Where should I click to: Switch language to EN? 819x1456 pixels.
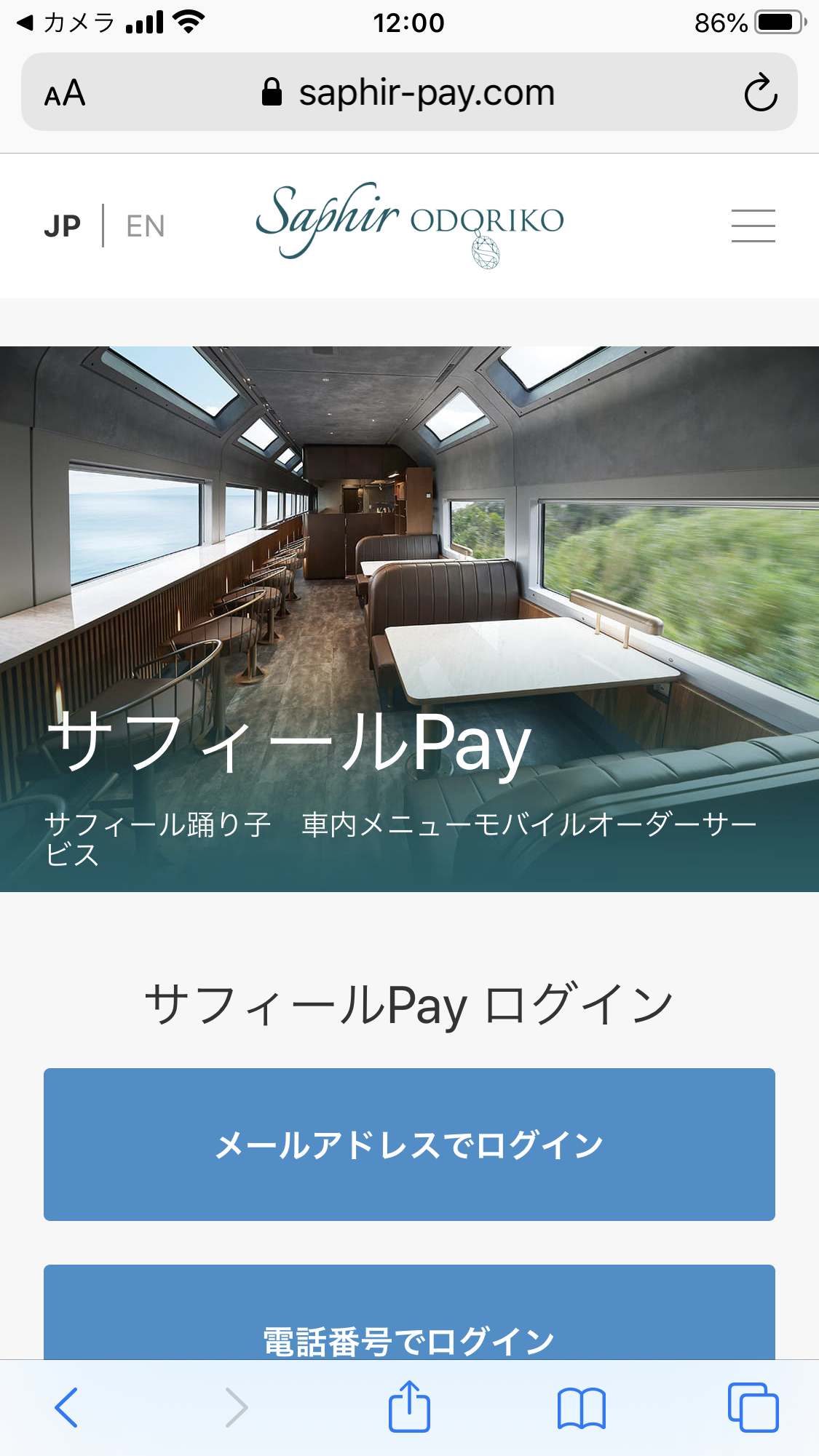(x=146, y=226)
